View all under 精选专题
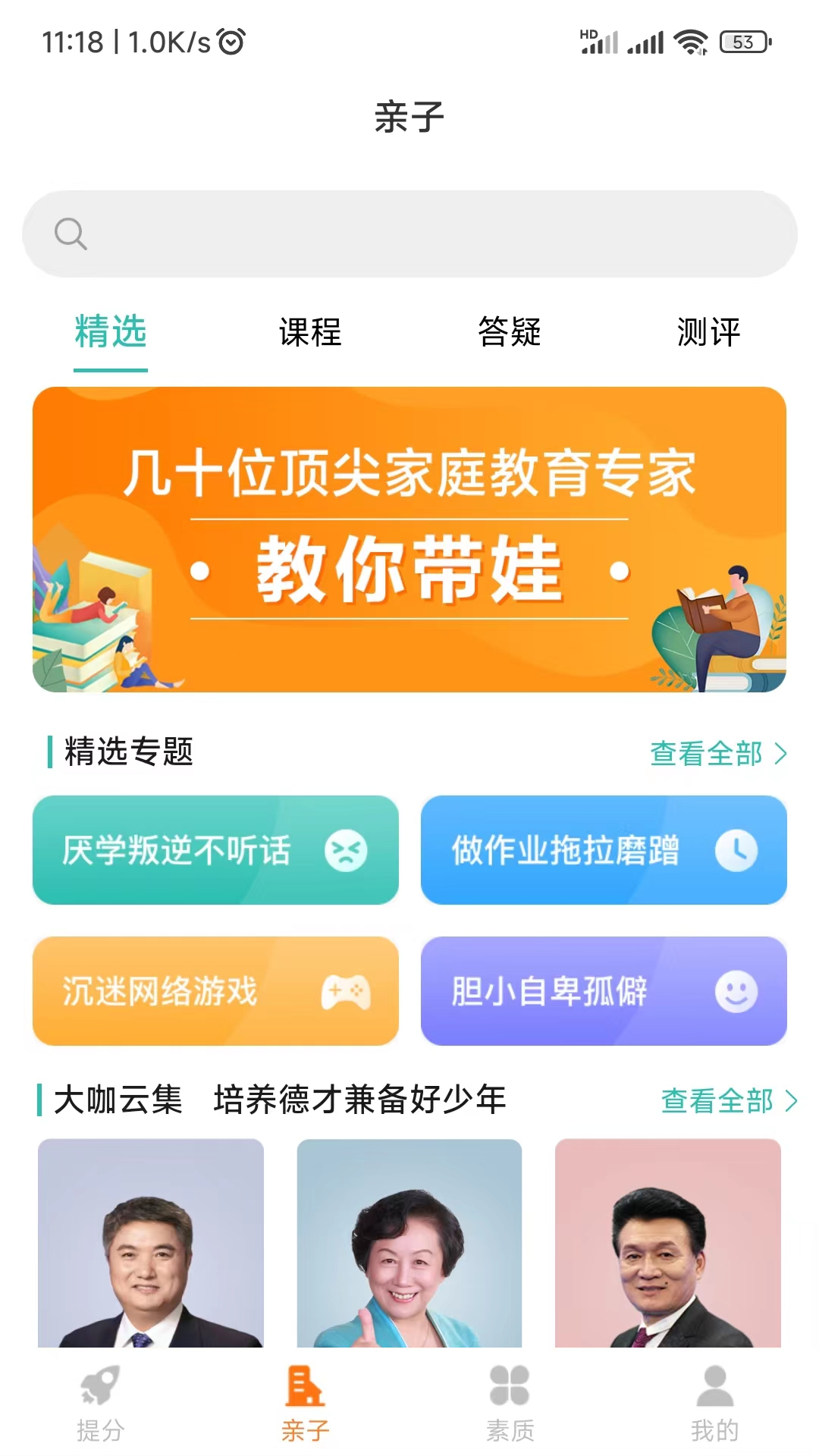819x1456 pixels. pos(717,754)
